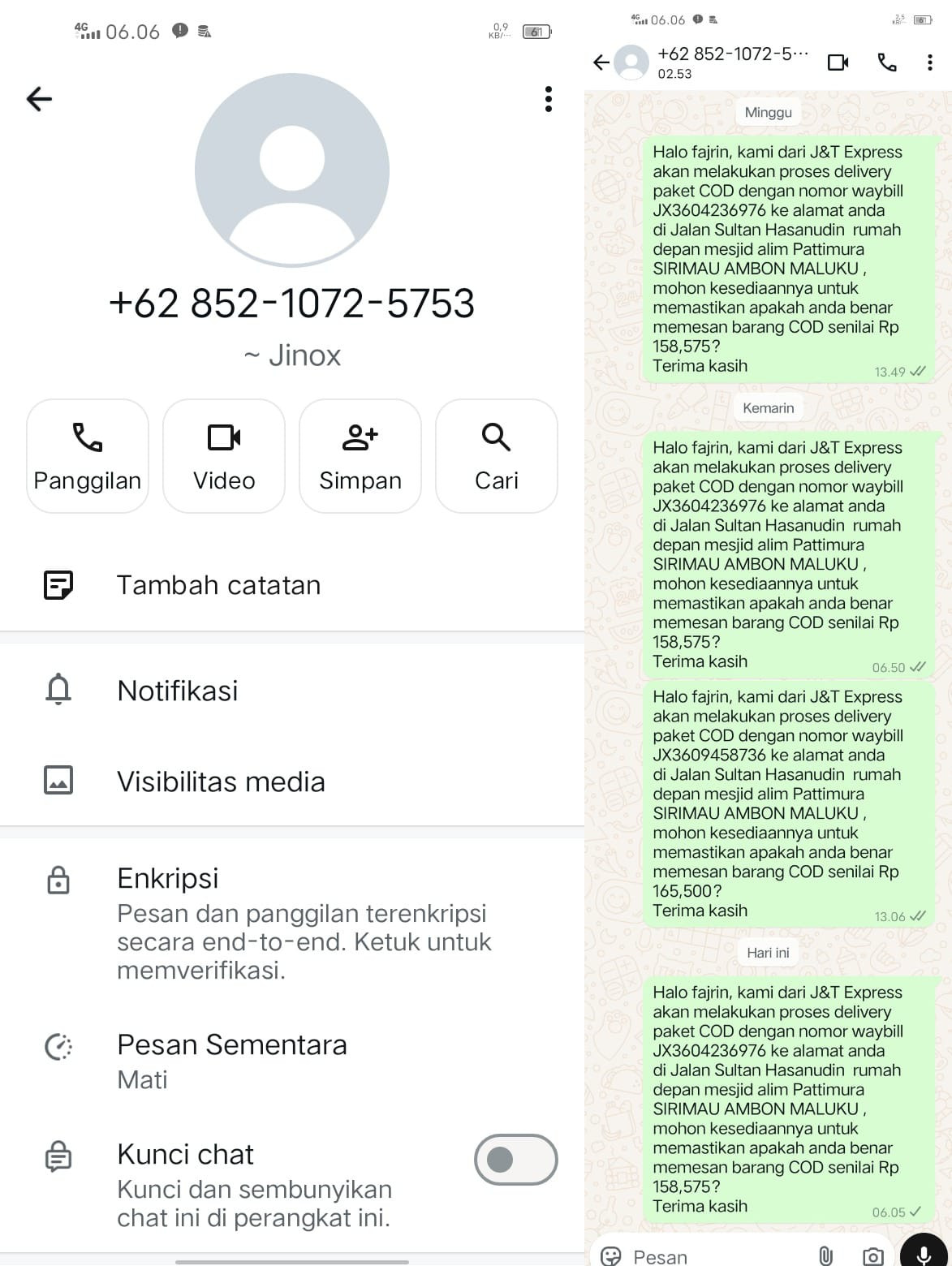The image size is (952, 1266).
Task: Open Enkripsi details
Action: [x=292, y=923]
